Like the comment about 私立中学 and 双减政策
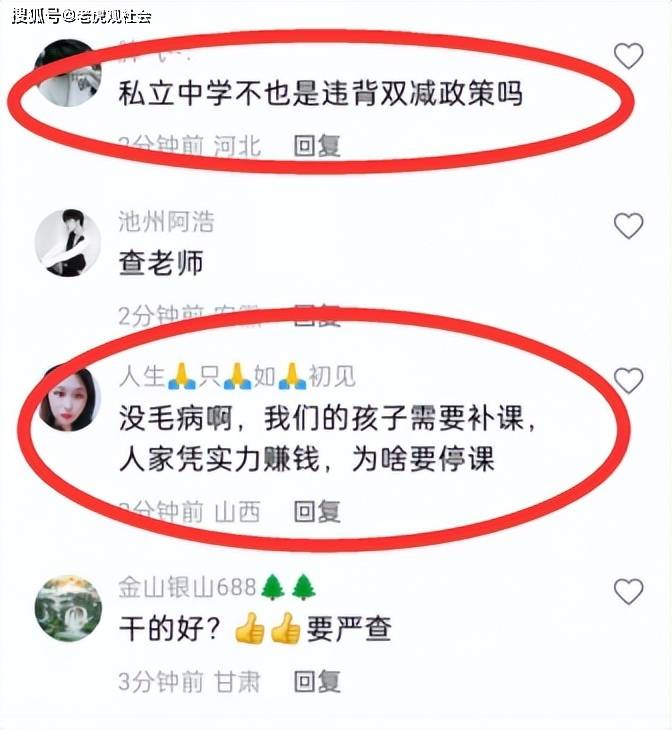672x730 pixels. pyautogui.click(x=628, y=56)
